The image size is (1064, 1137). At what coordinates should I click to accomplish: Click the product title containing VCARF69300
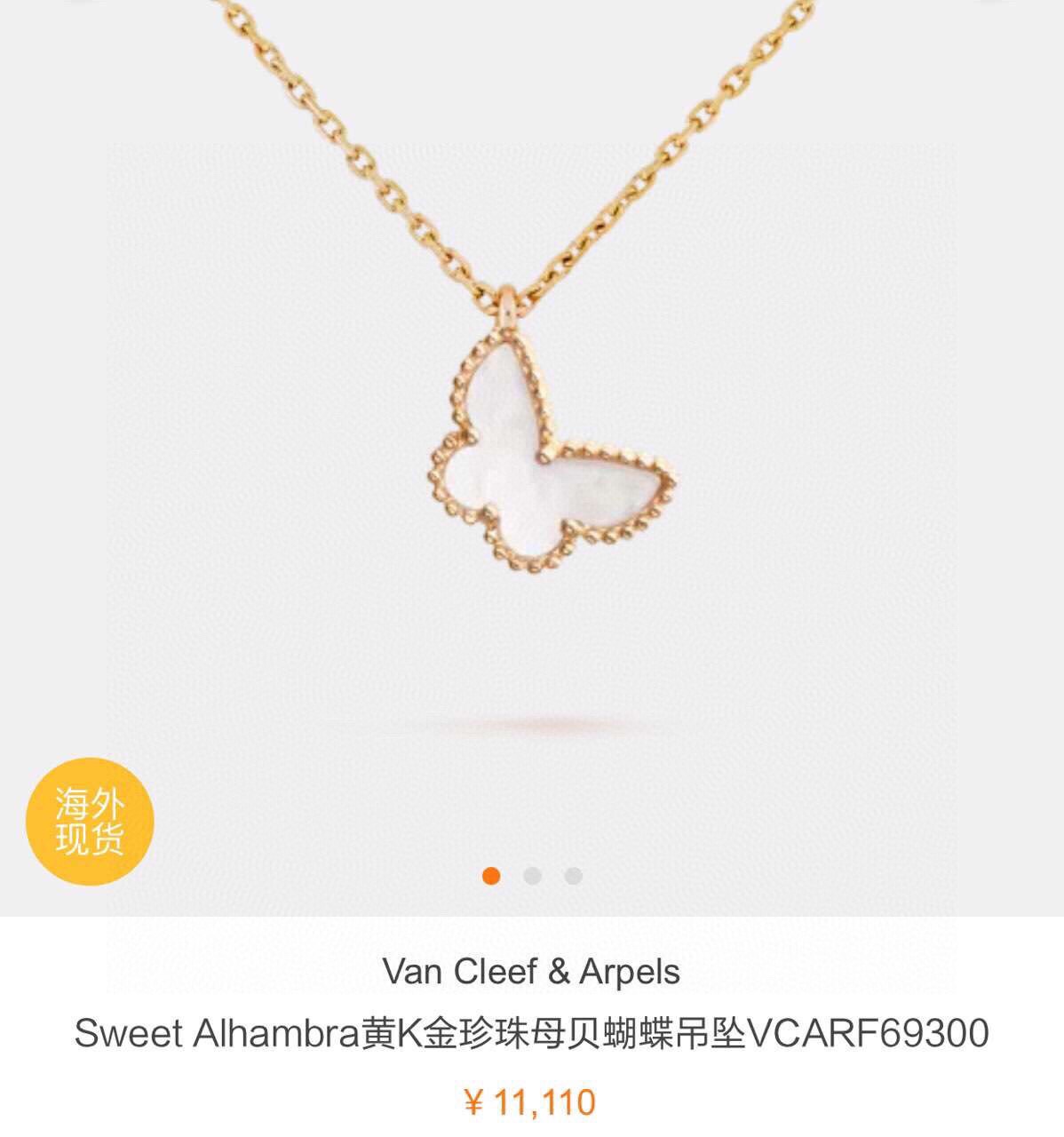tap(531, 1034)
